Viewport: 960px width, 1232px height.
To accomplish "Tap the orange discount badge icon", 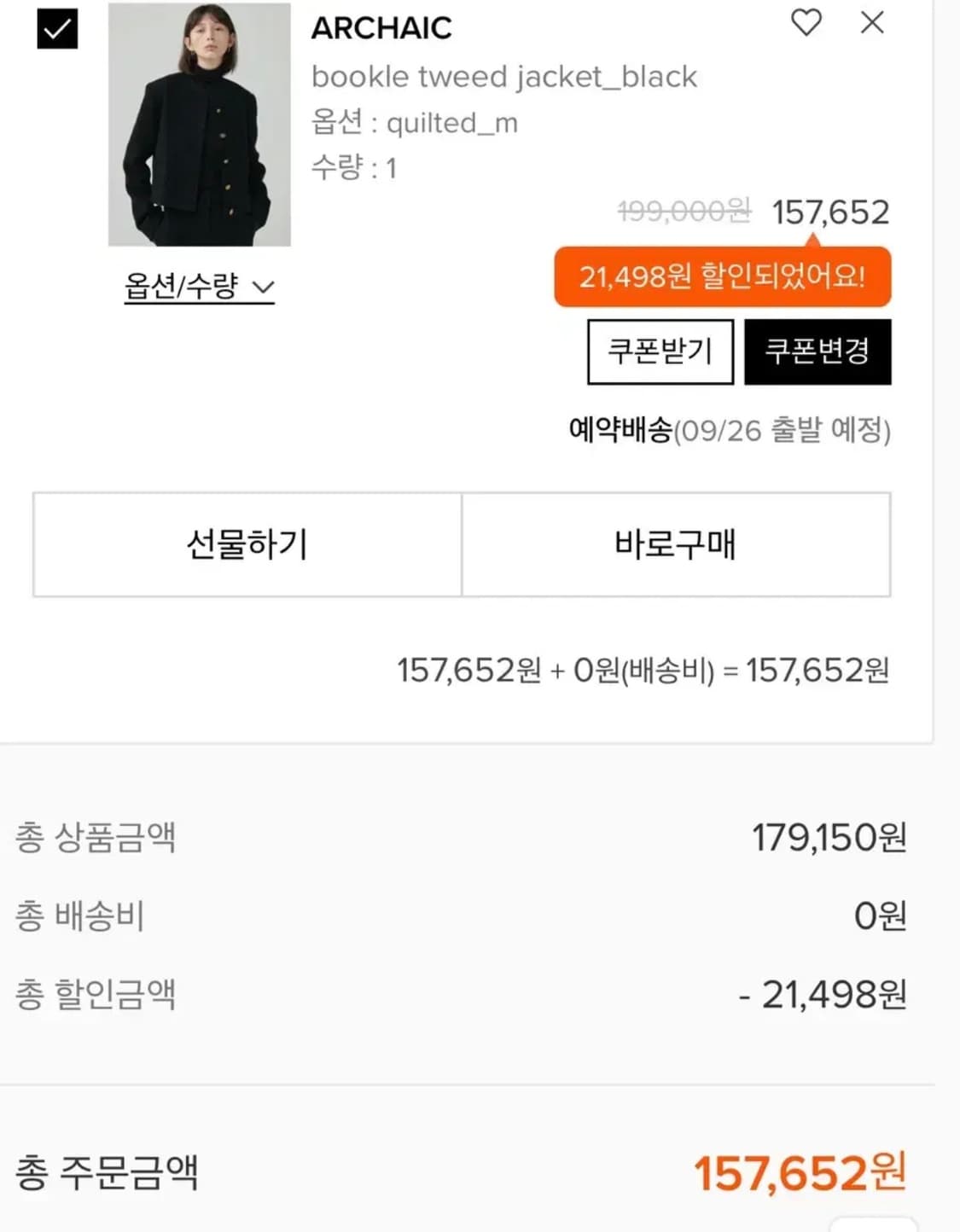I will 721,276.
